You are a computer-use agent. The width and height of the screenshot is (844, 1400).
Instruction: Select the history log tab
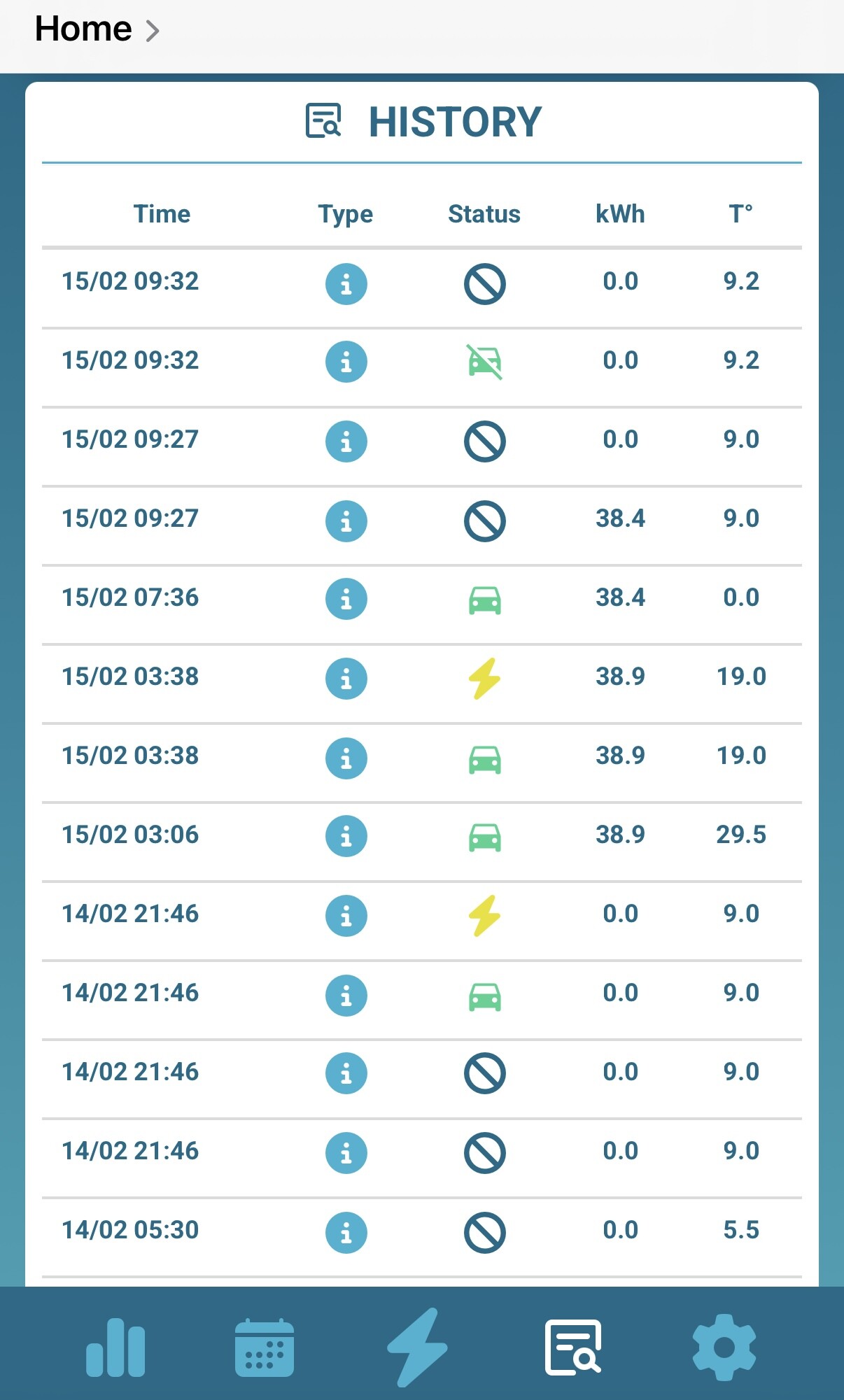coord(573,1347)
